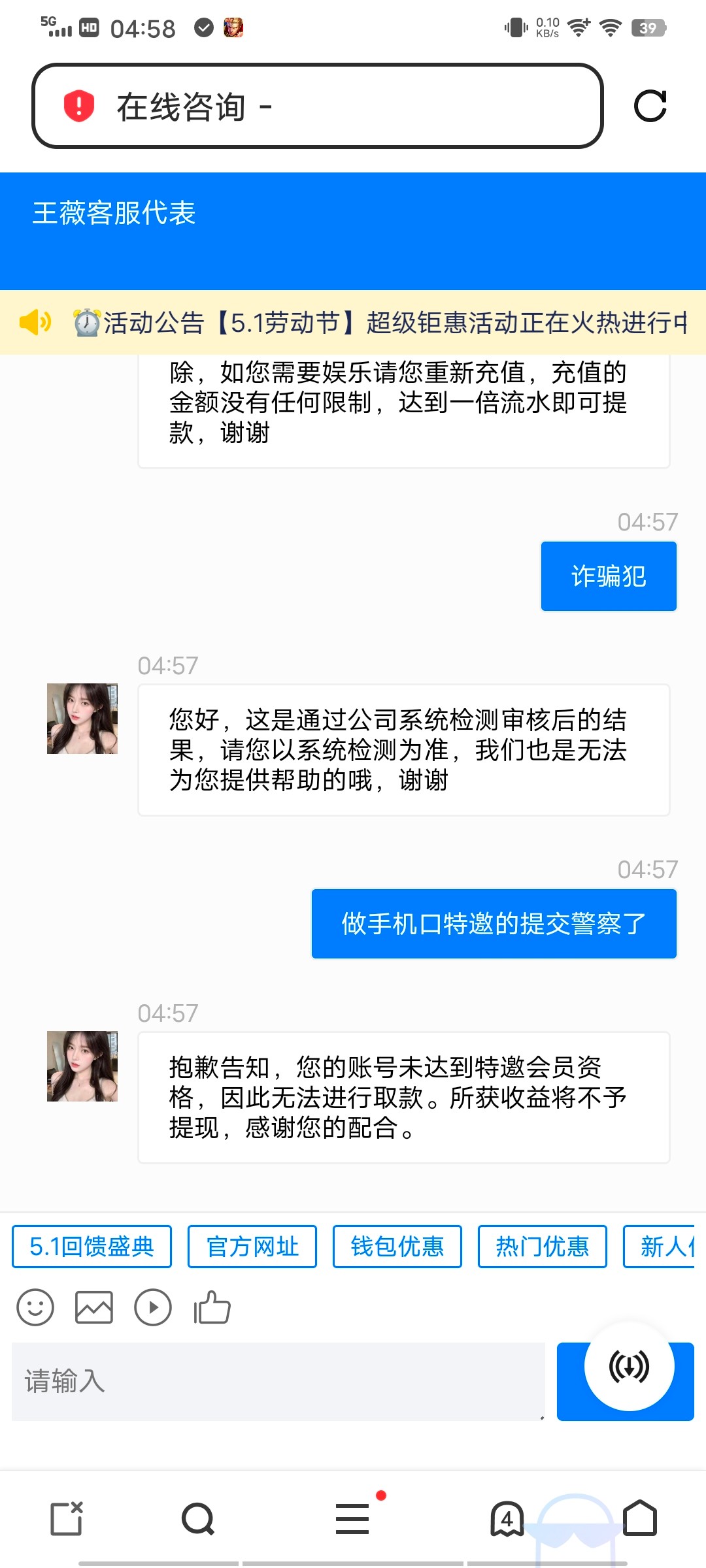Attach an image to the chat
The width and height of the screenshot is (706, 1568).
tap(94, 1307)
